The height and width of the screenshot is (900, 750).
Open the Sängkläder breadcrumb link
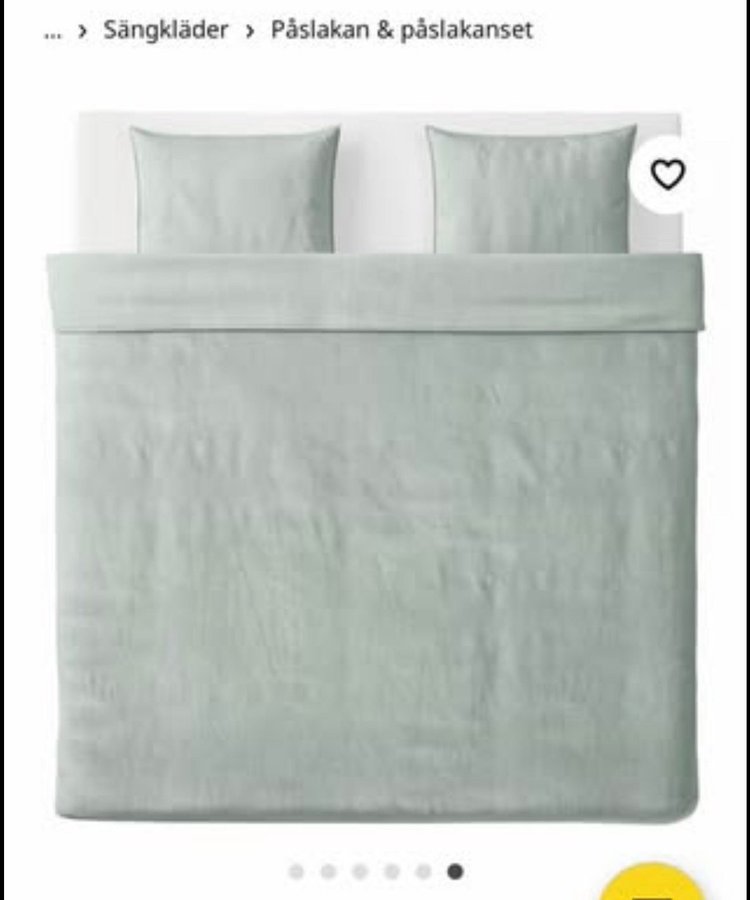point(166,30)
